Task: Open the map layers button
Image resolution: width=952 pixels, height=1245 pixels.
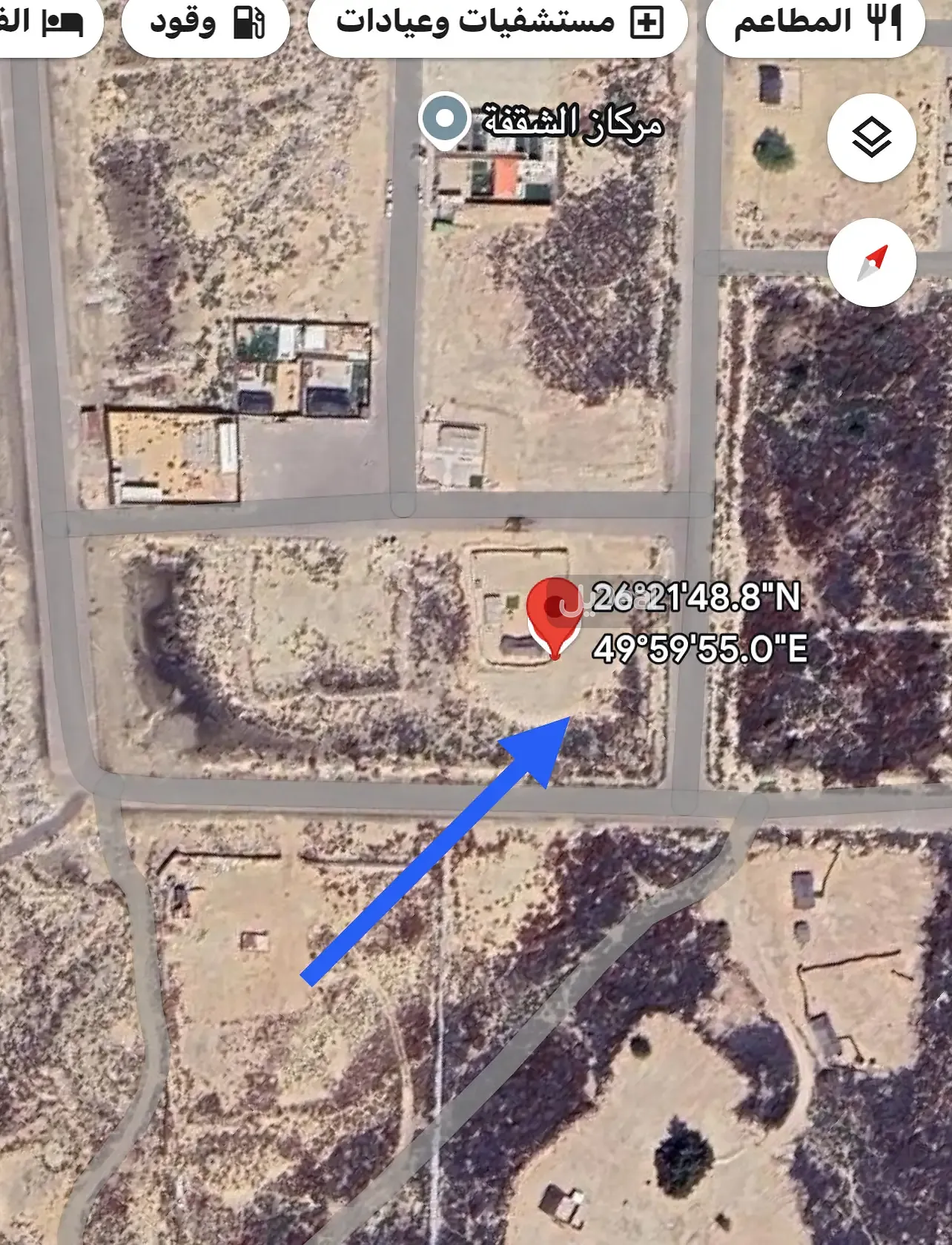Action: tap(871, 138)
